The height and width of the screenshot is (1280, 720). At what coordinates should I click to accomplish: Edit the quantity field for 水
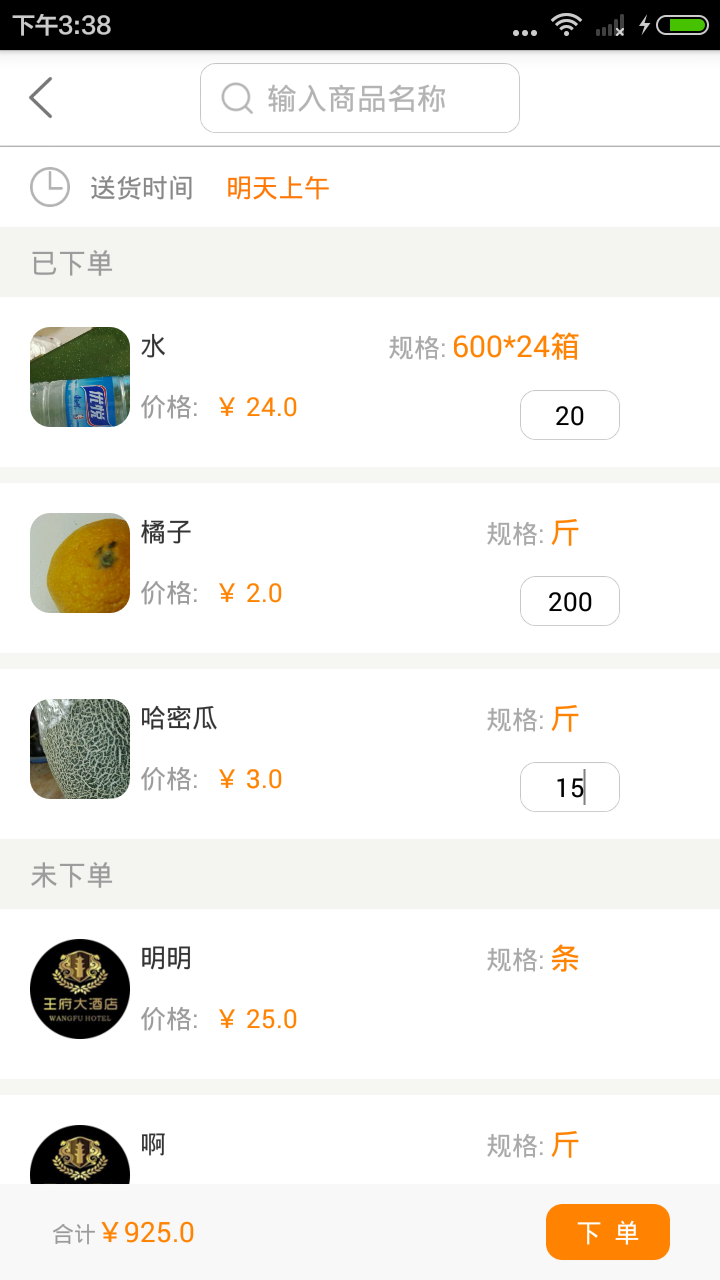(x=570, y=415)
